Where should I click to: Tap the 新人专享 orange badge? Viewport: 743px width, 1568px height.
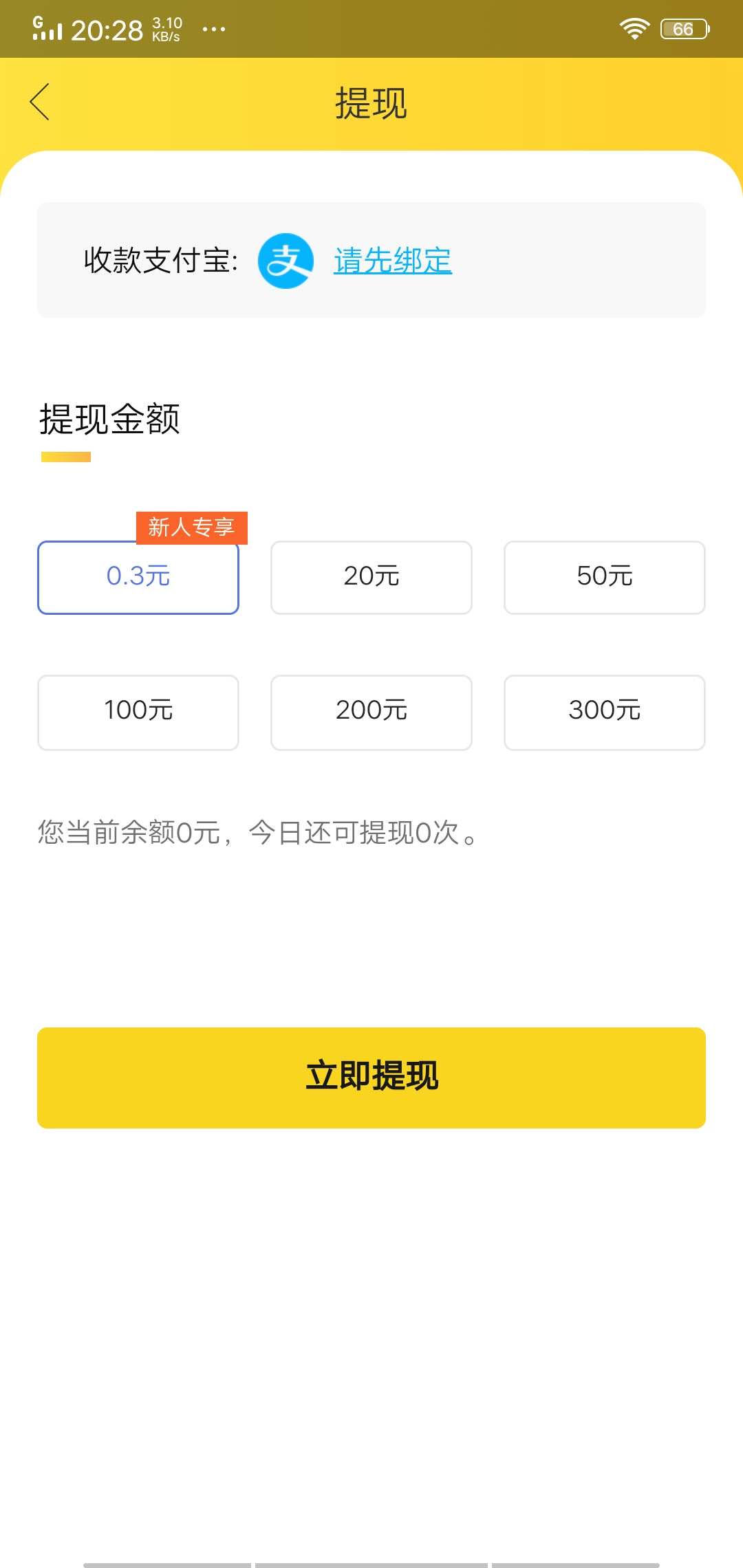(x=192, y=530)
